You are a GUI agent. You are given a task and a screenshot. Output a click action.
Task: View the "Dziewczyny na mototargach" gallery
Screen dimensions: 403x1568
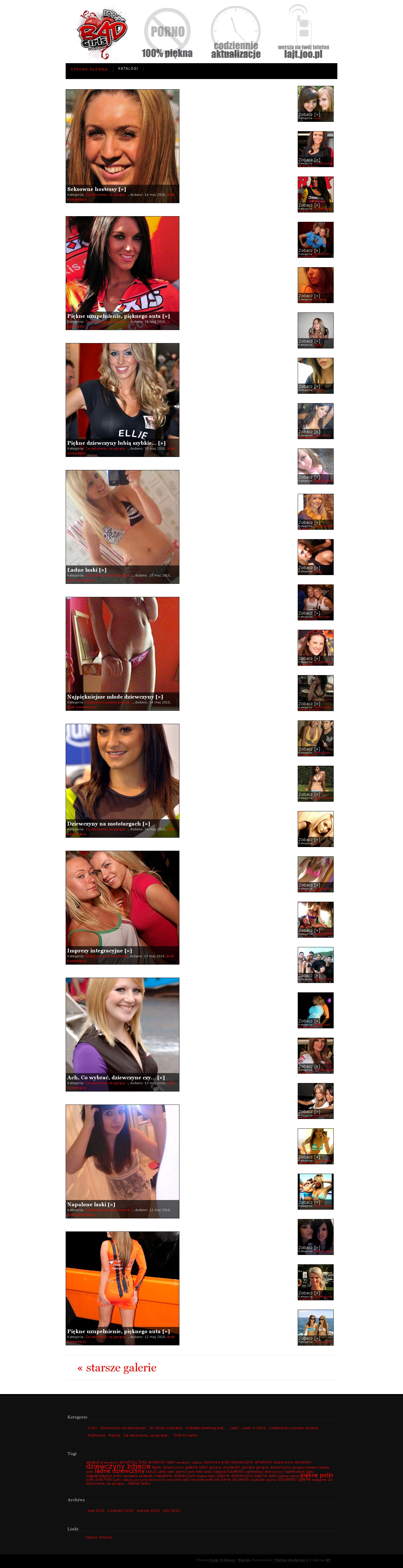click(108, 824)
